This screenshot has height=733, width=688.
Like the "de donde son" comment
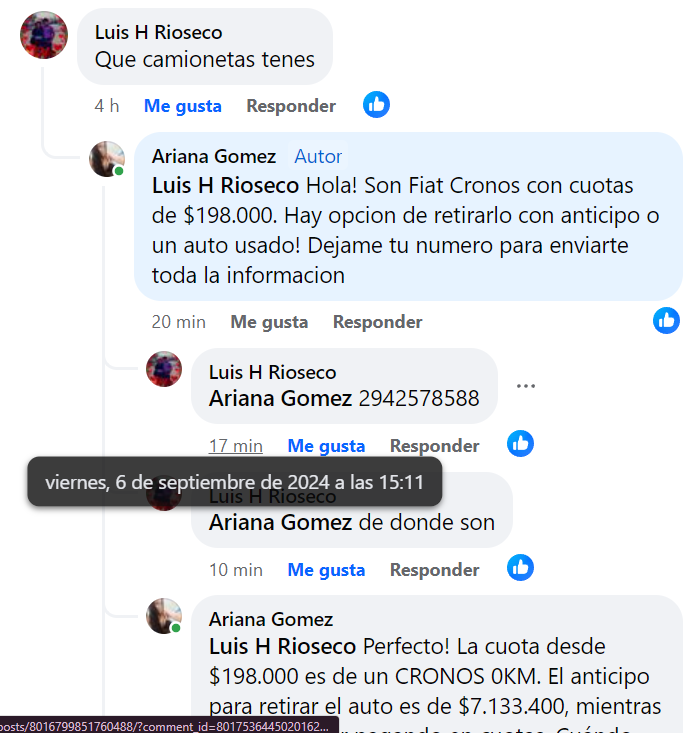click(x=326, y=570)
